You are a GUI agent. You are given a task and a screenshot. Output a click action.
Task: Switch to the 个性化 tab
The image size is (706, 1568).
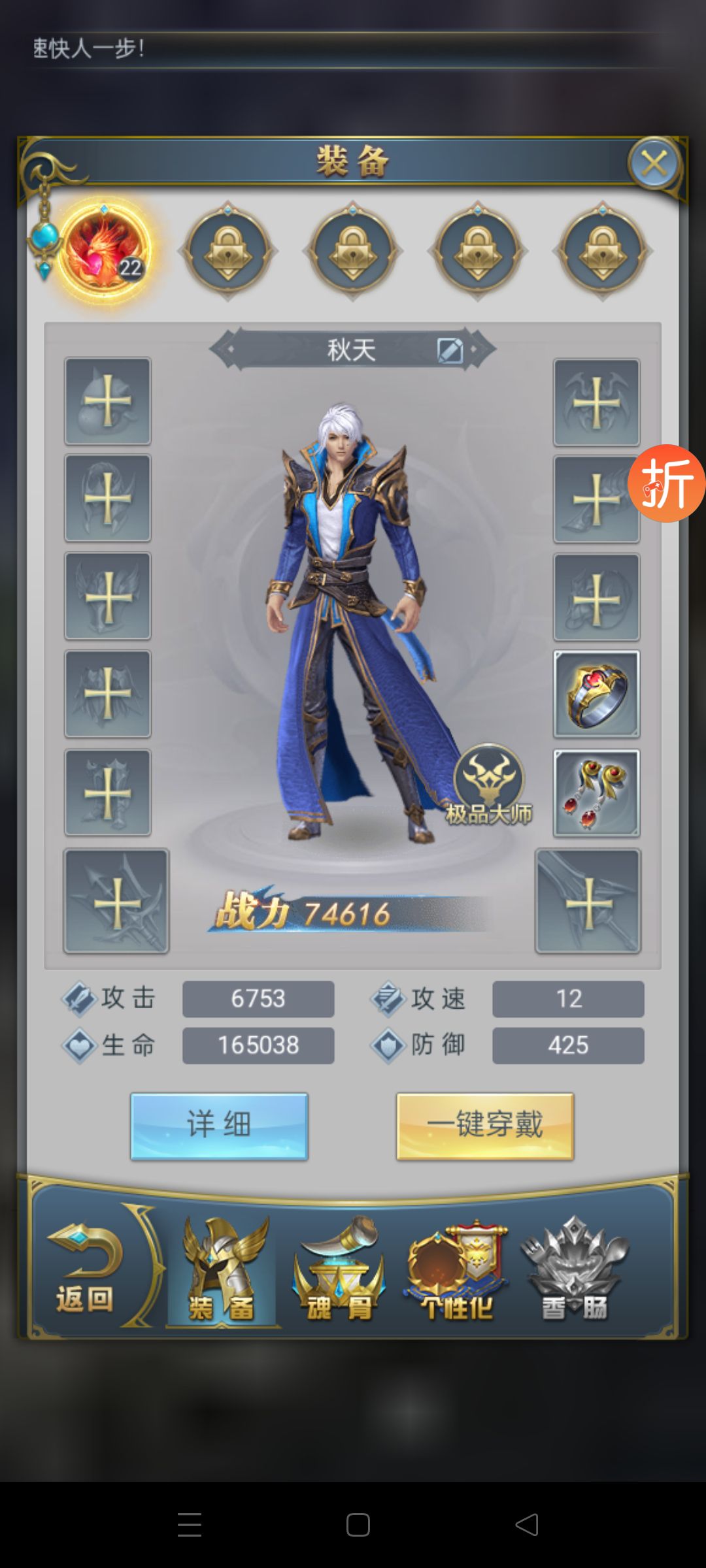[456, 1271]
